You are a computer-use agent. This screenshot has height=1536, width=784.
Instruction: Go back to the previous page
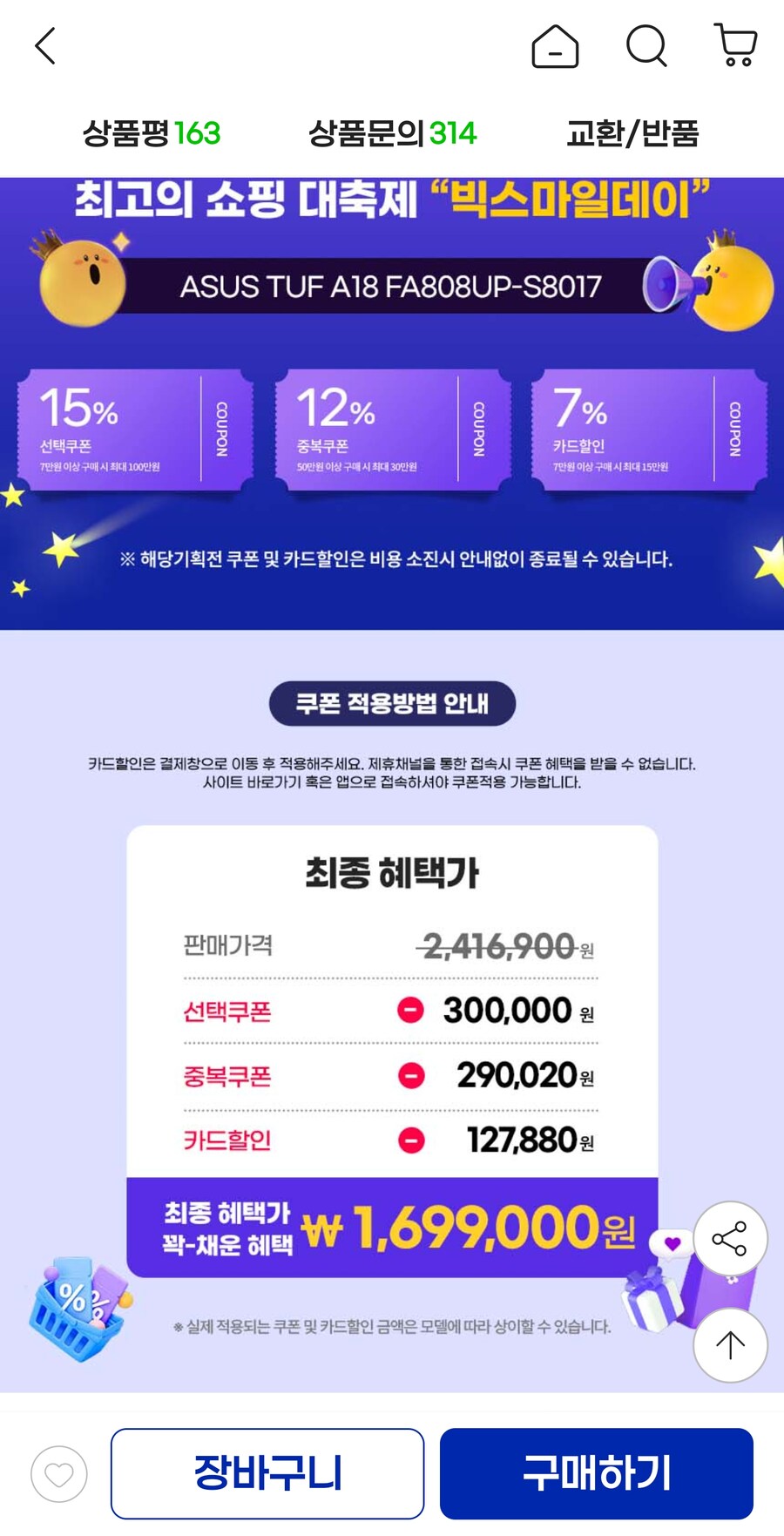point(45,46)
